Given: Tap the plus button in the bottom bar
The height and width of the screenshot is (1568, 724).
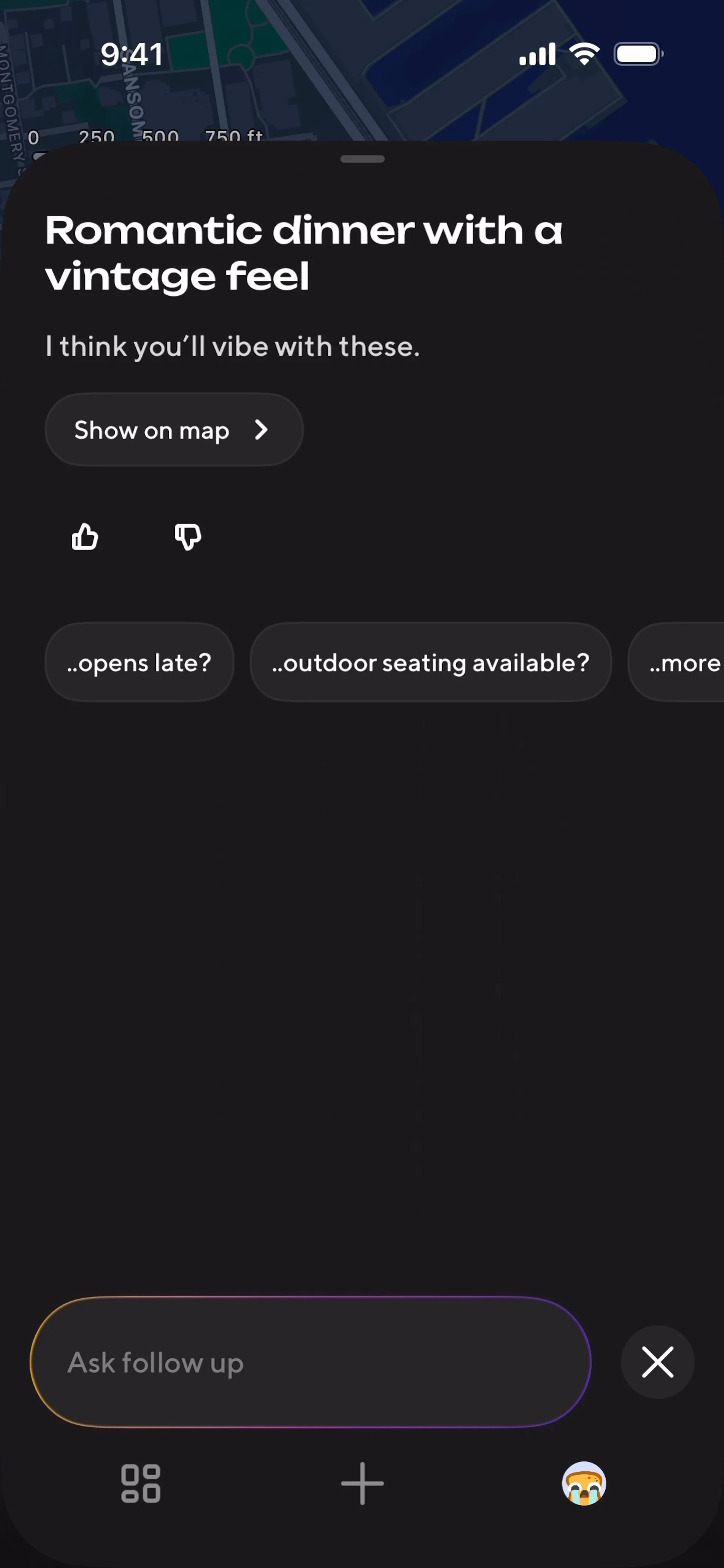Looking at the screenshot, I should tap(362, 1484).
